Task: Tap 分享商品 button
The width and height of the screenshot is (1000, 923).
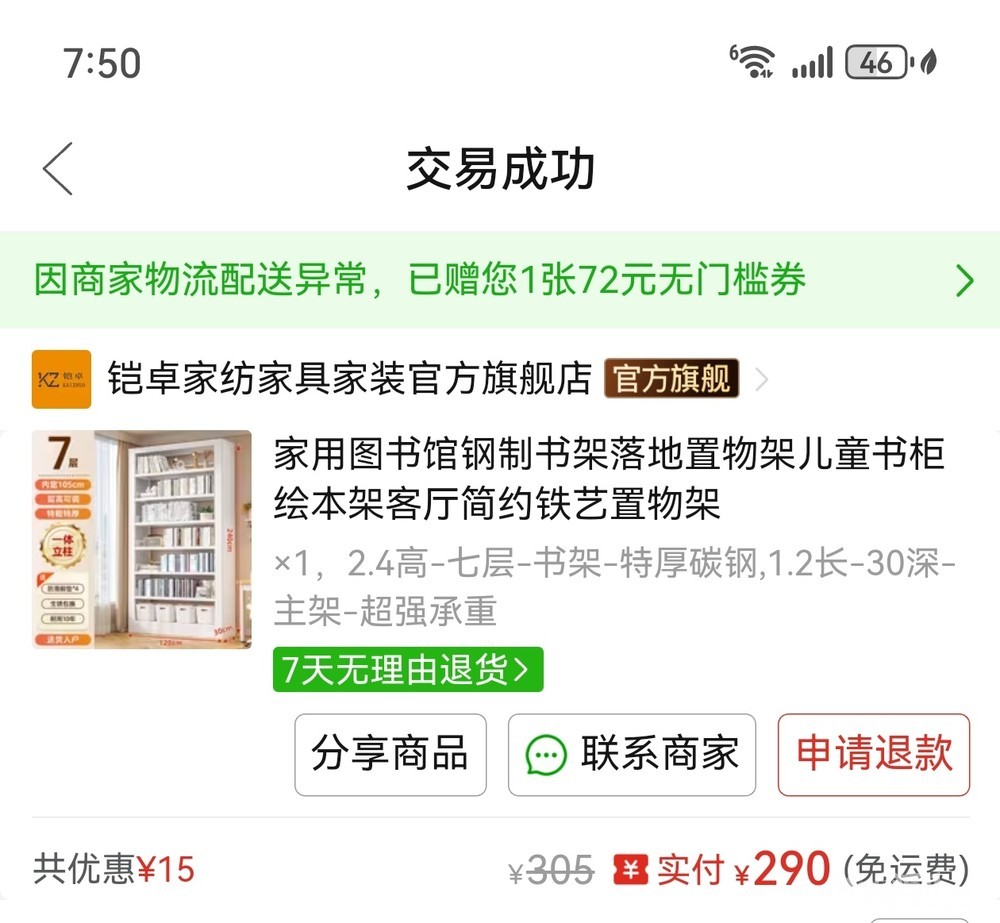Action: [x=390, y=755]
